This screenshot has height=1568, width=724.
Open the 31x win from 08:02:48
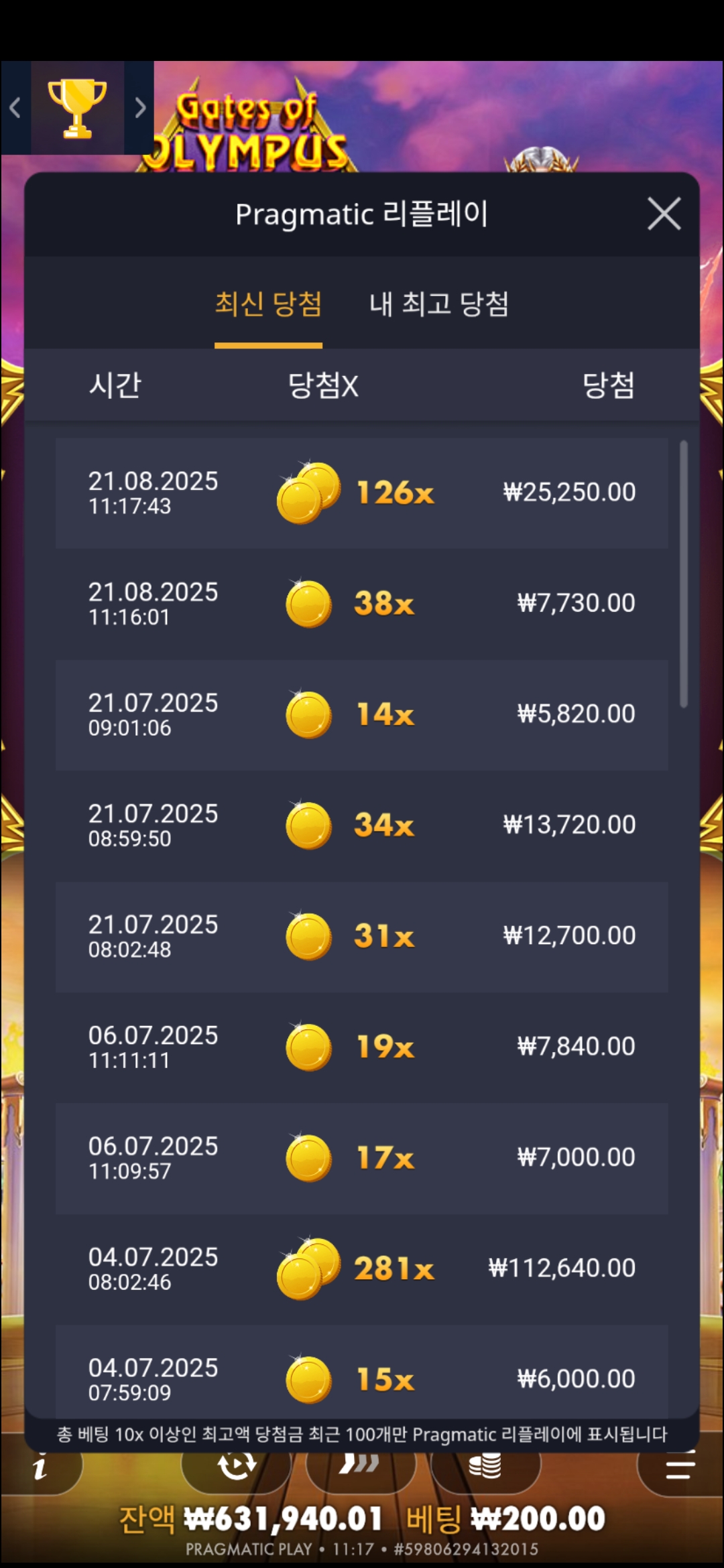pyautogui.click(x=362, y=936)
